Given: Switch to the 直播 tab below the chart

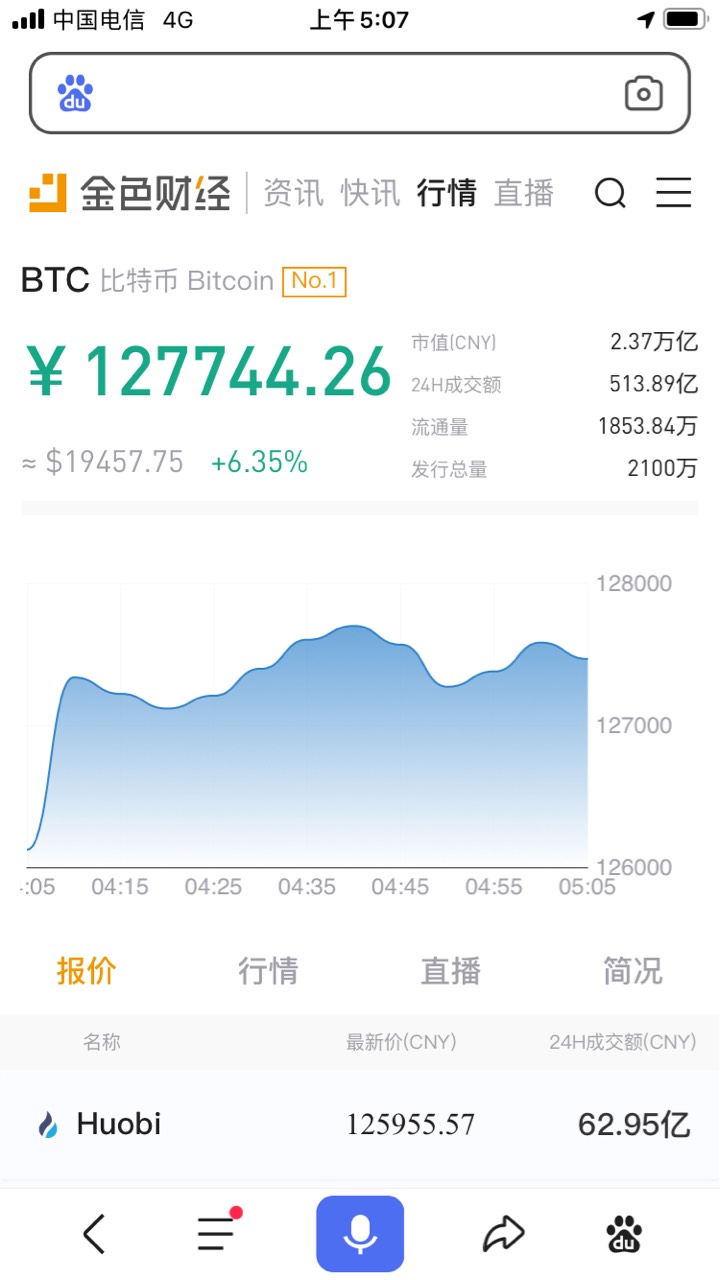Looking at the screenshot, I should (x=450, y=970).
